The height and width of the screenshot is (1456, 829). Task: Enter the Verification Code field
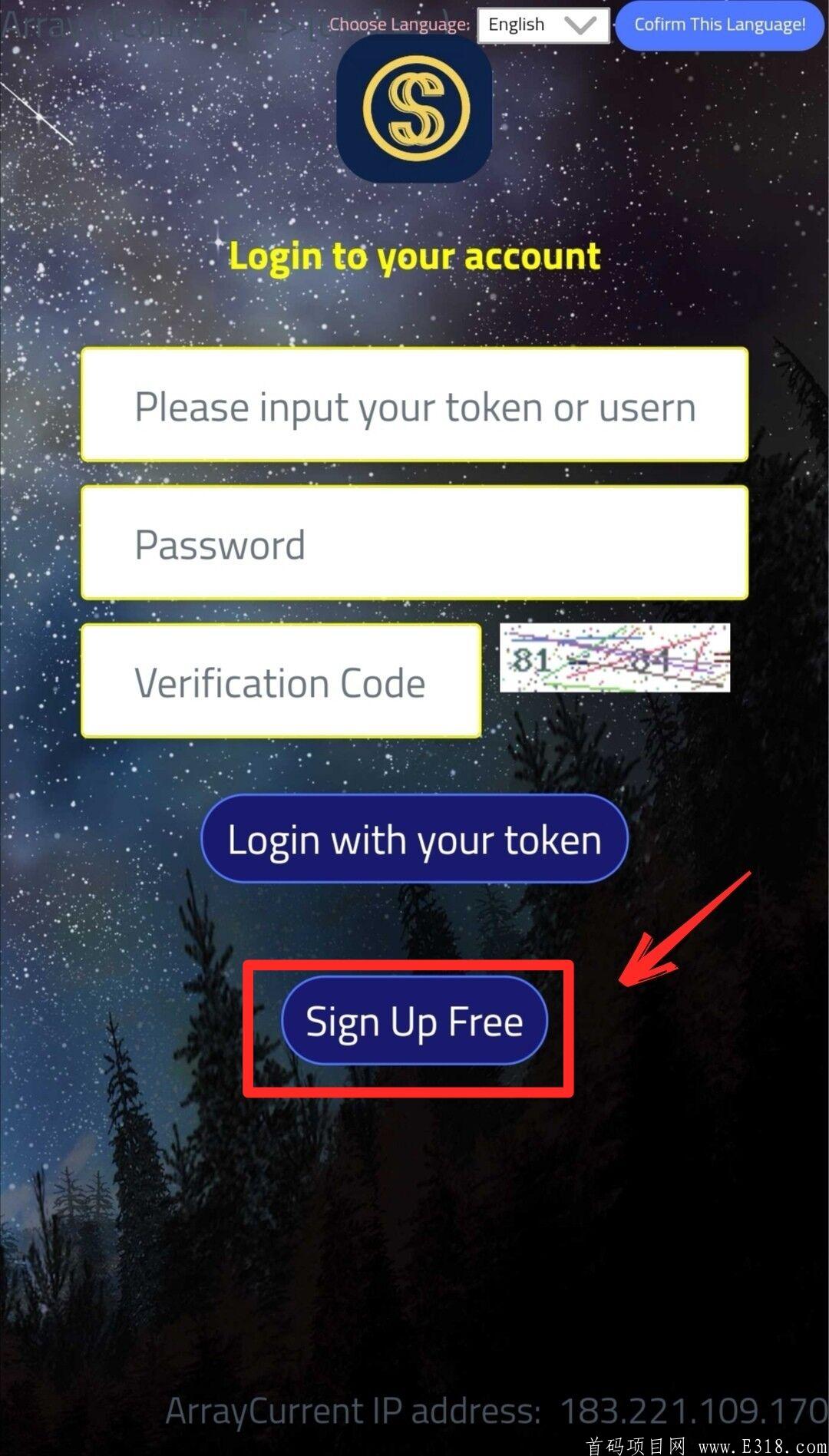[281, 681]
